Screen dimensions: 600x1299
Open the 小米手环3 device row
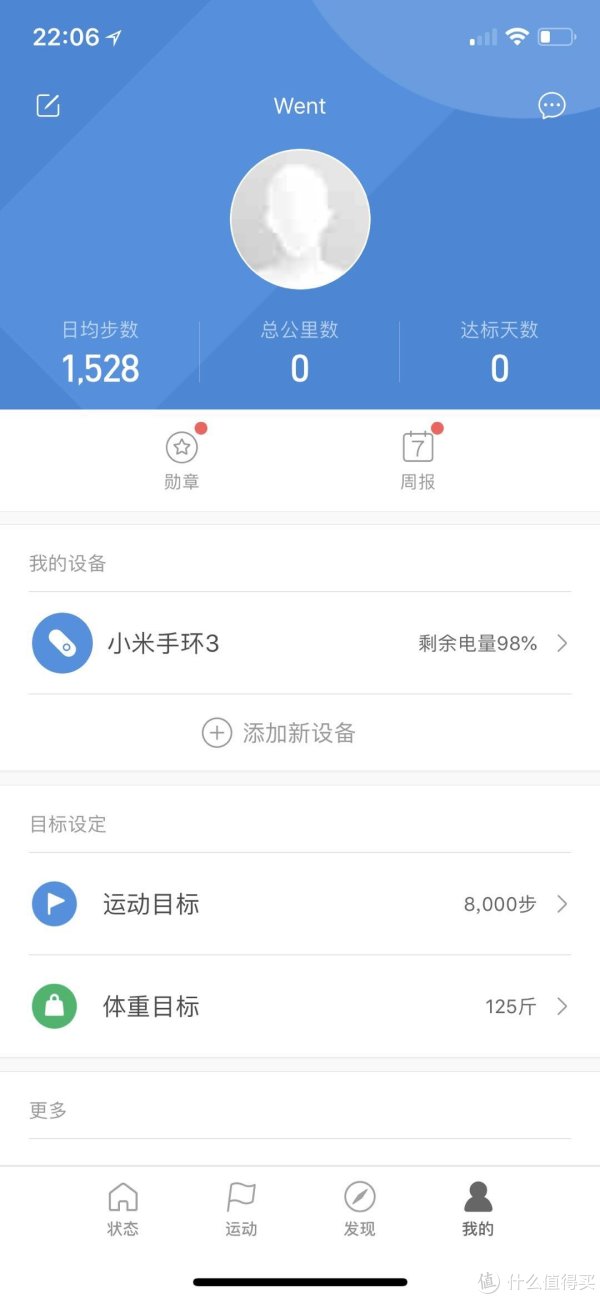[300, 643]
